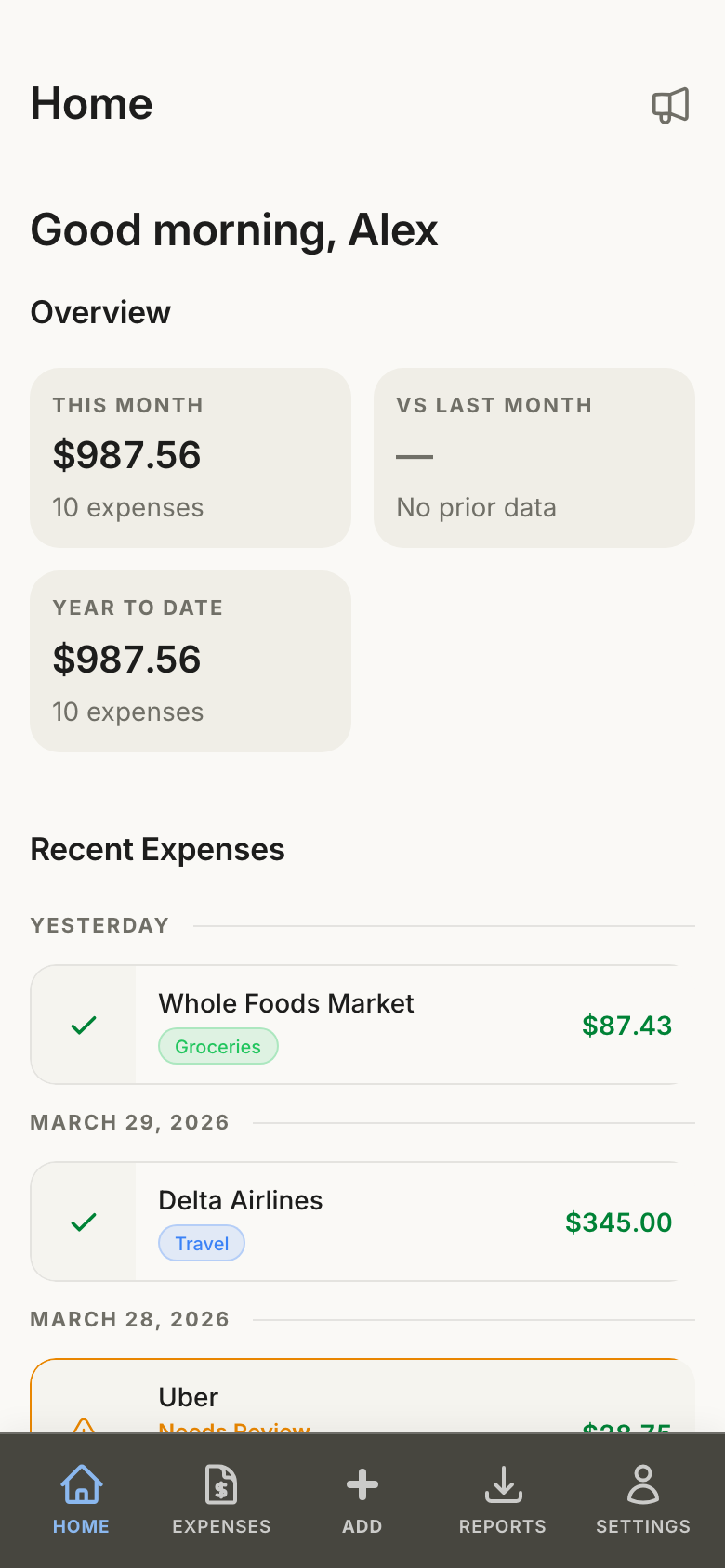This screenshot has height=1568, width=725.
Task: Click the Needs Review label on Uber
Action: pos(233,1429)
